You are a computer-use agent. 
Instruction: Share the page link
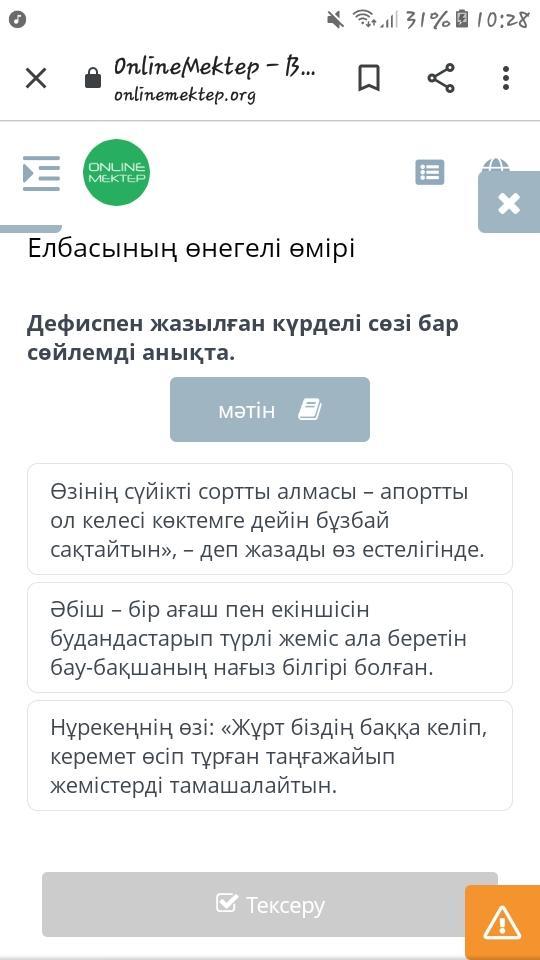click(x=441, y=78)
